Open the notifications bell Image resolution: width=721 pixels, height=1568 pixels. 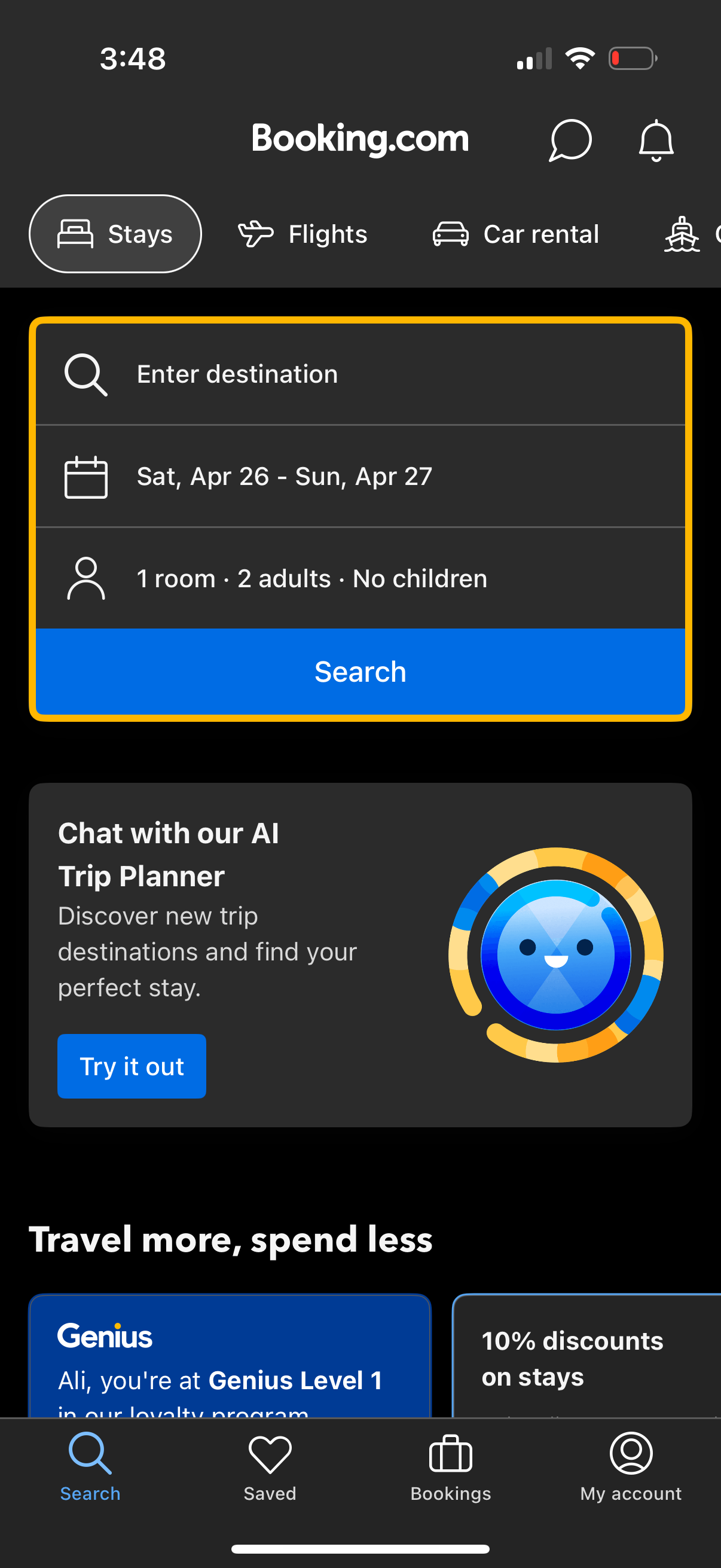pyautogui.click(x=656, y=140)
